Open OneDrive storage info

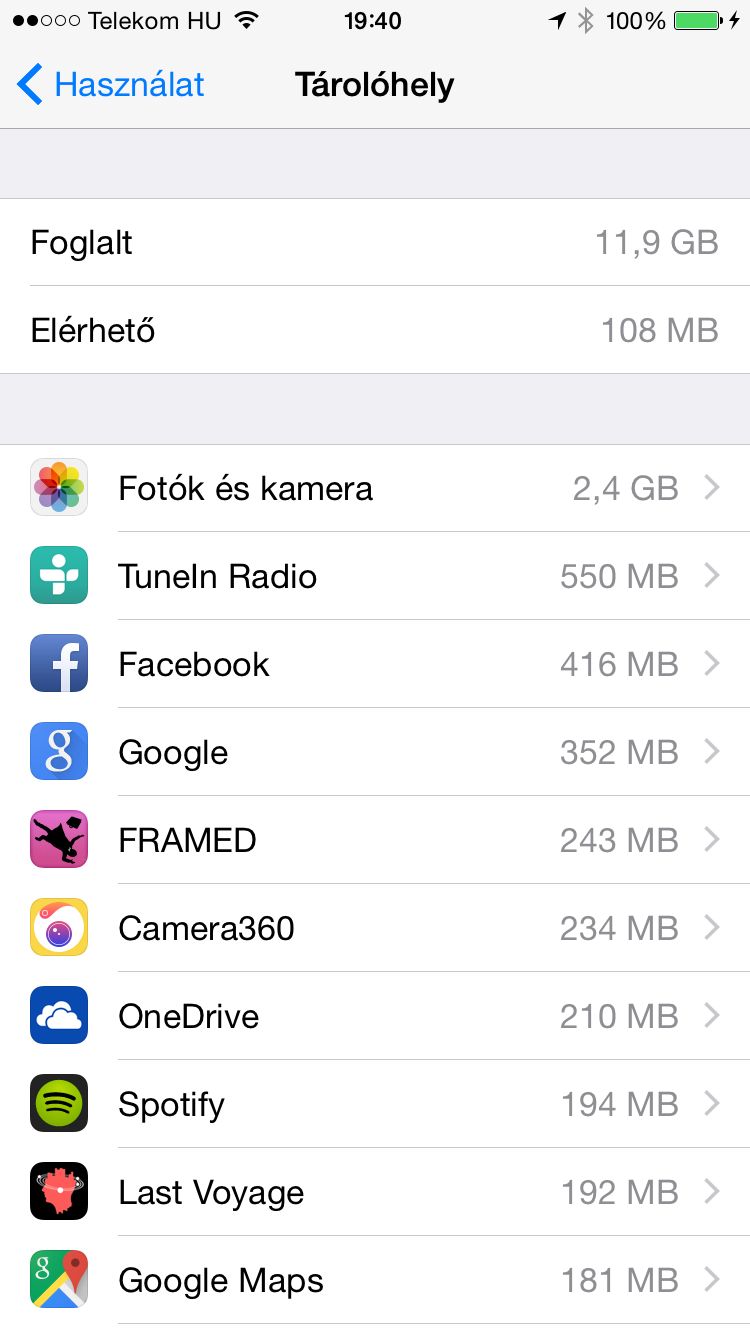[x=375, y=1016]
